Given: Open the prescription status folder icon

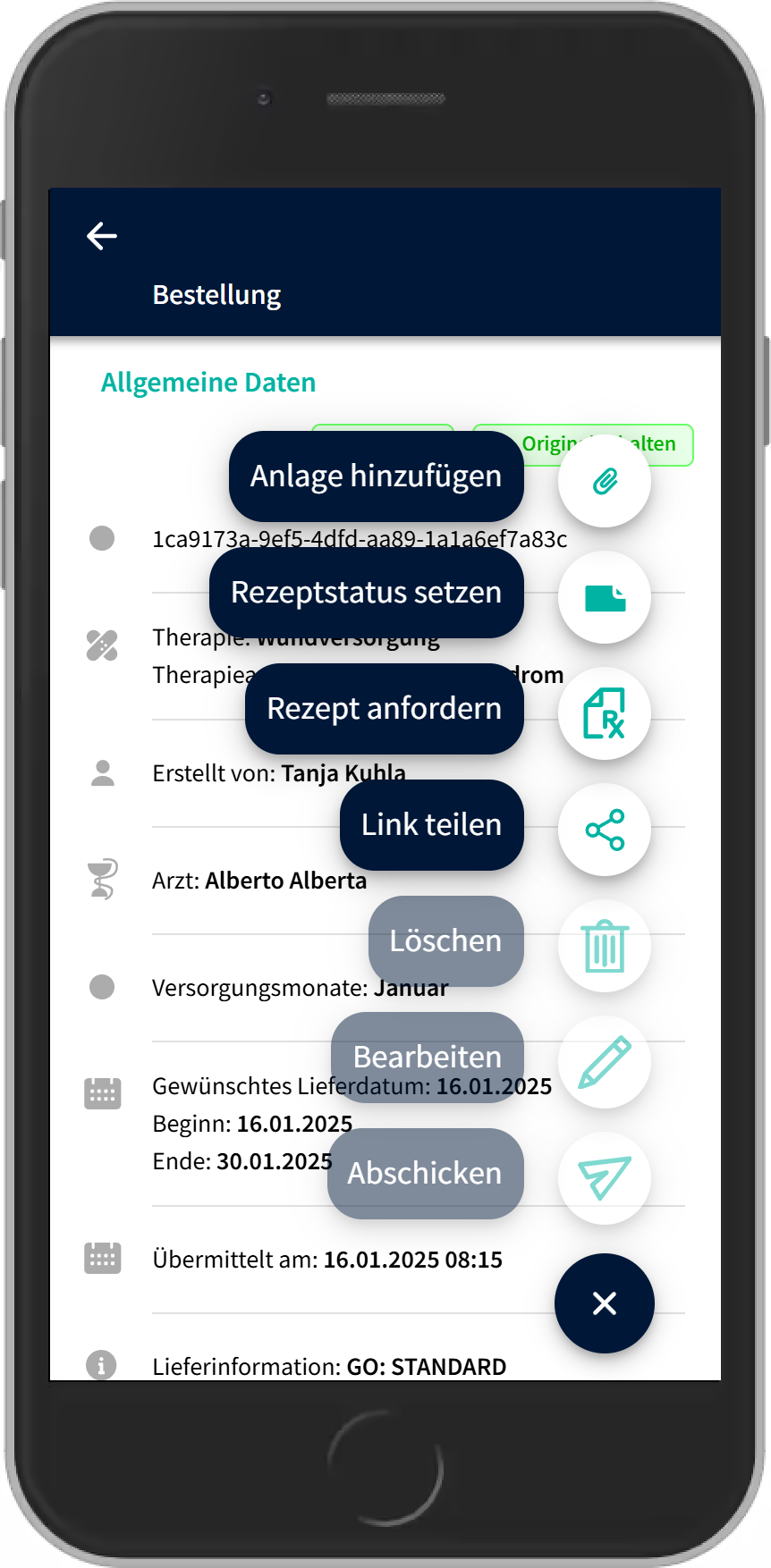Looking at the screenshot, I should pyautogui.click(x=605, y=597).
